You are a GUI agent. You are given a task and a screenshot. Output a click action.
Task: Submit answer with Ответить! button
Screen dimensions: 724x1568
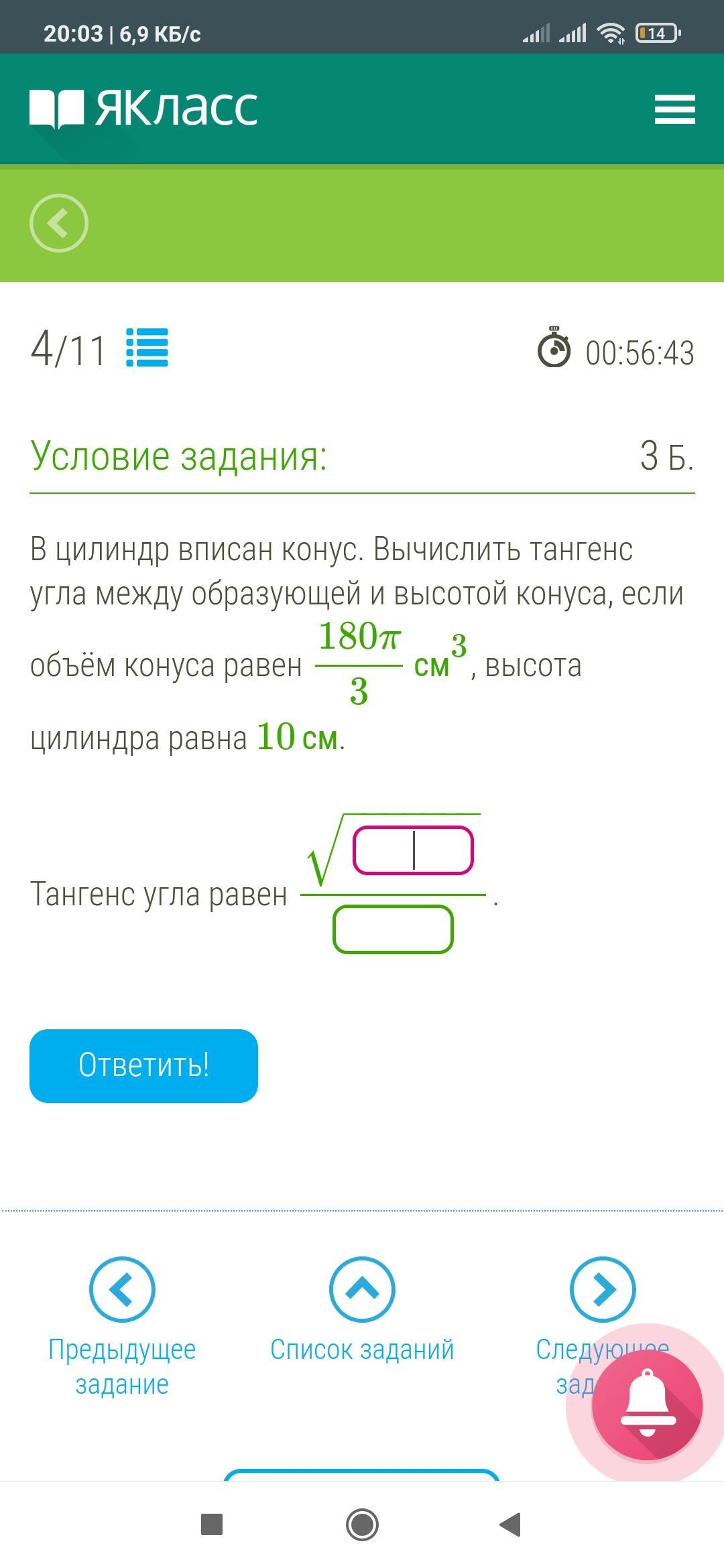click(x=143, y=1066)
